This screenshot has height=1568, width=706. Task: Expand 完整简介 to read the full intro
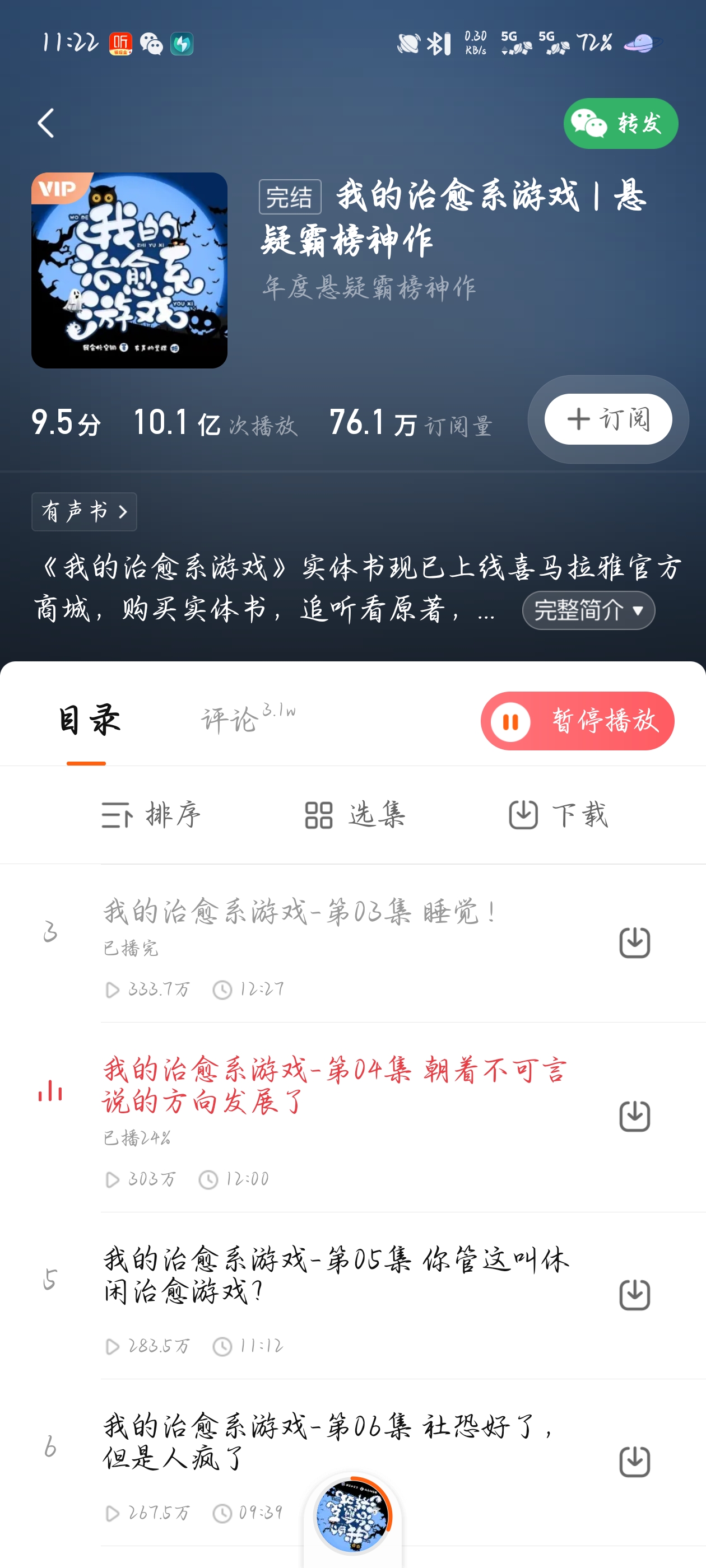pos(588,610)
